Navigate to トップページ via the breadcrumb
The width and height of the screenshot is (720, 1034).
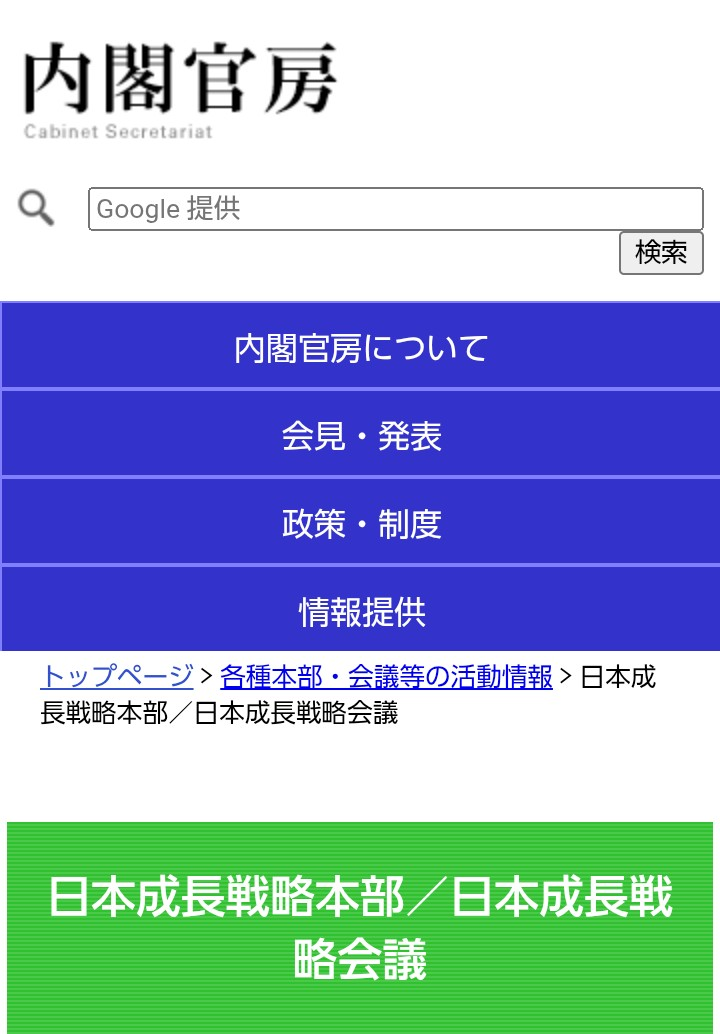point(116,677)
